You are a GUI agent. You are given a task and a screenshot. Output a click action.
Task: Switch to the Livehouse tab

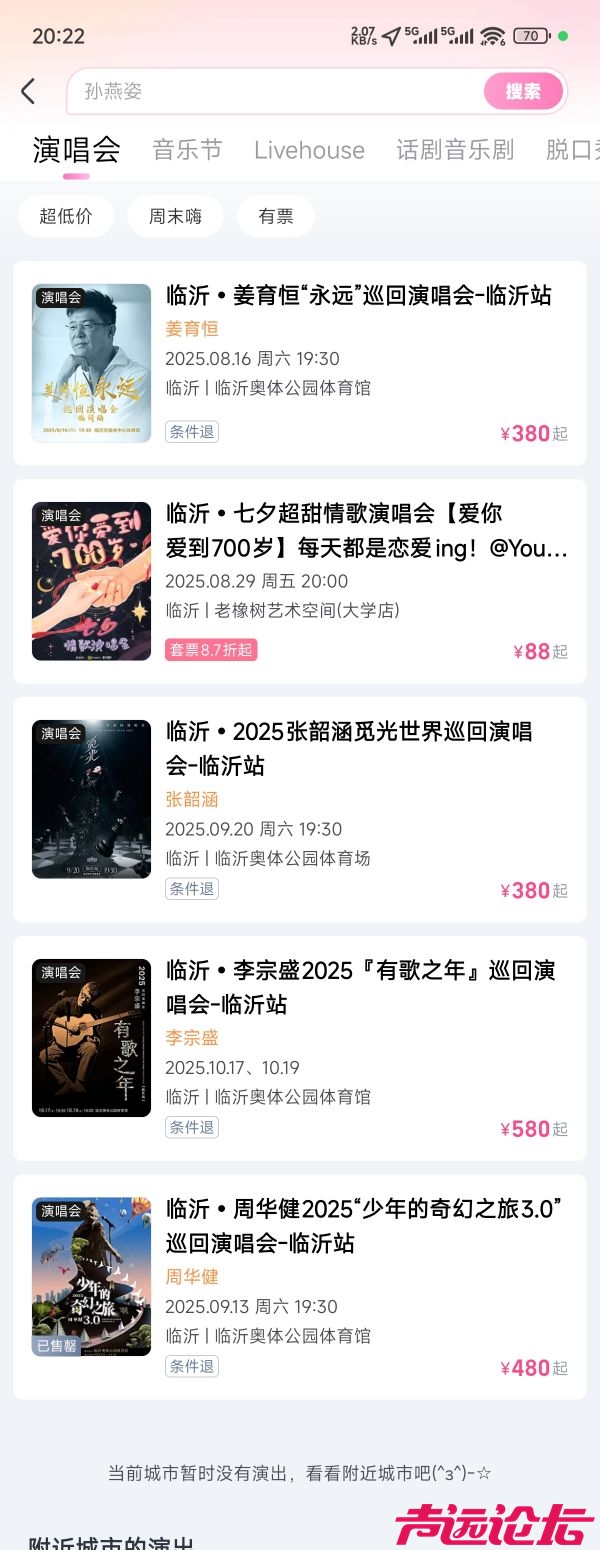coord(309,150)
